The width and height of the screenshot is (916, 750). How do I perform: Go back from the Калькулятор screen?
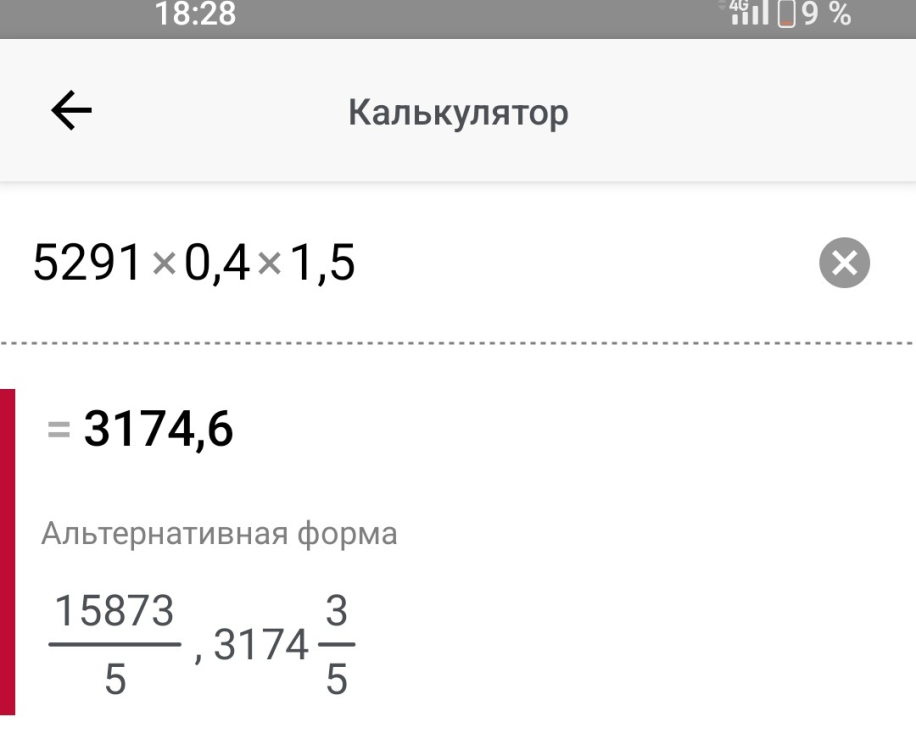coord(71,113)
